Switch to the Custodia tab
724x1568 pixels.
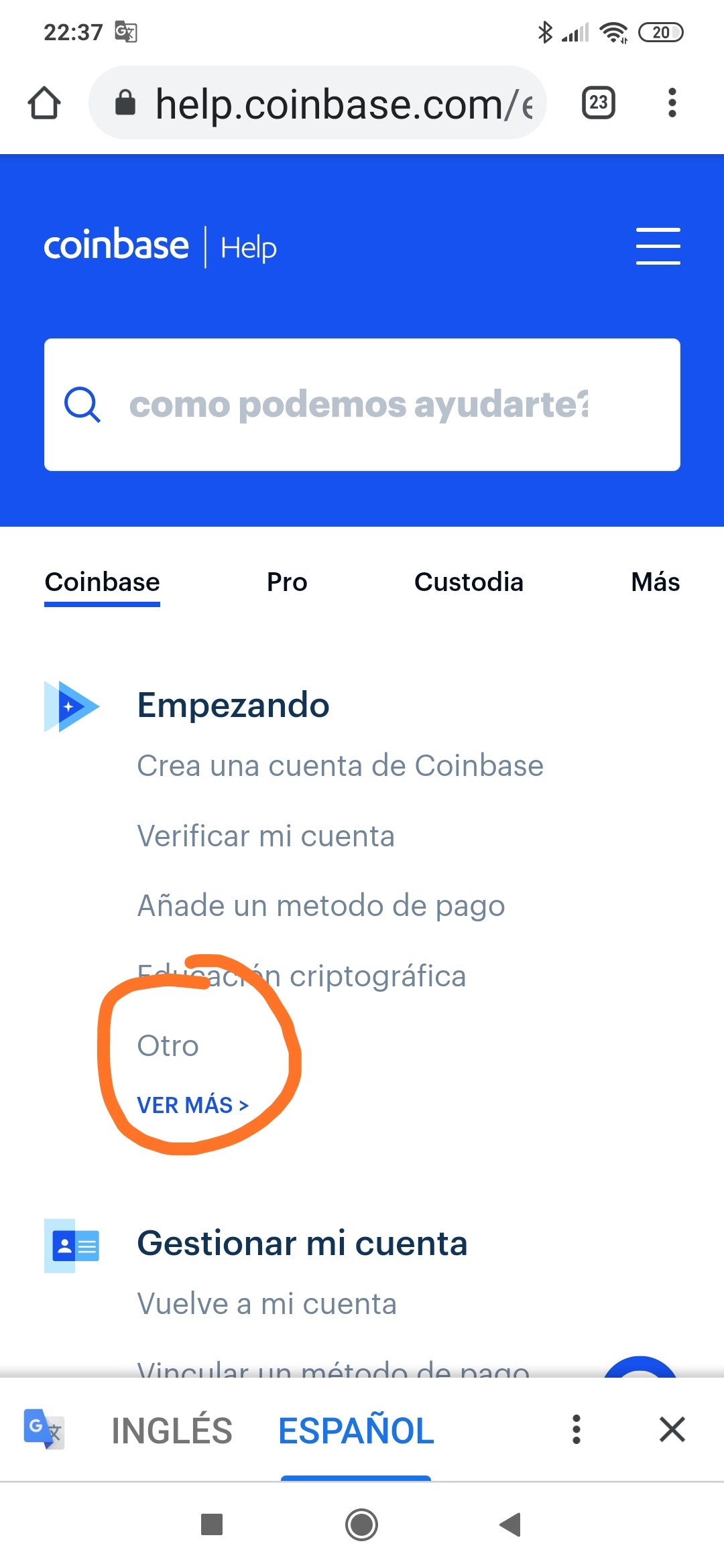tap(469, 582)
